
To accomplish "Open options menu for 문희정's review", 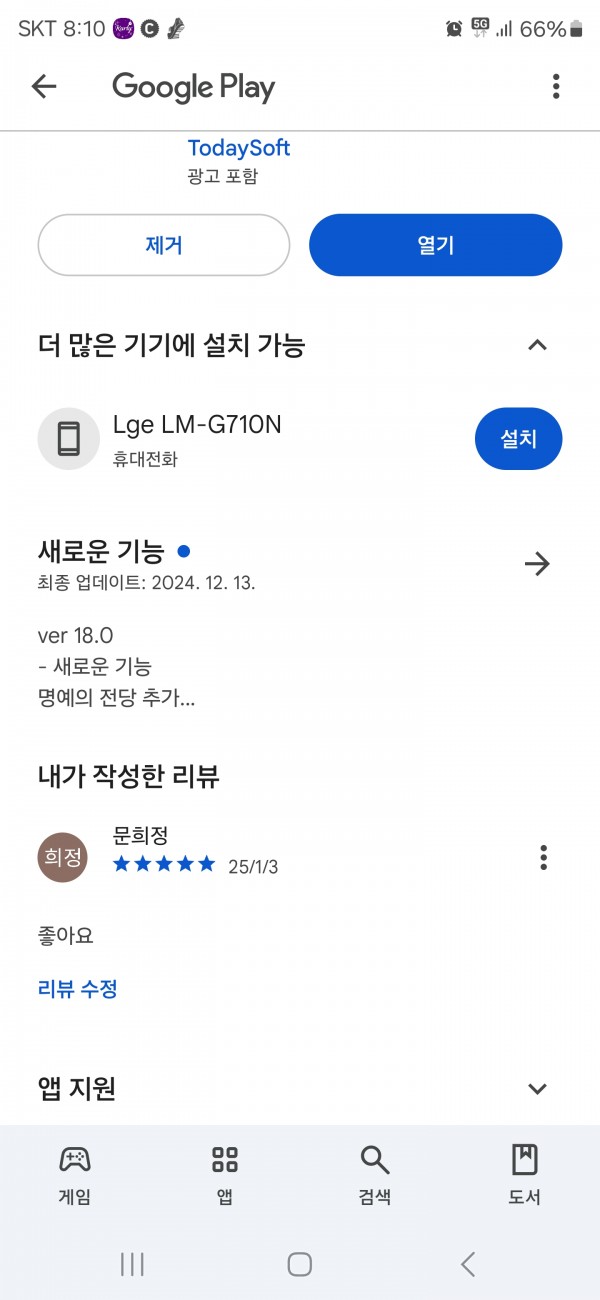I will point(544,857).
